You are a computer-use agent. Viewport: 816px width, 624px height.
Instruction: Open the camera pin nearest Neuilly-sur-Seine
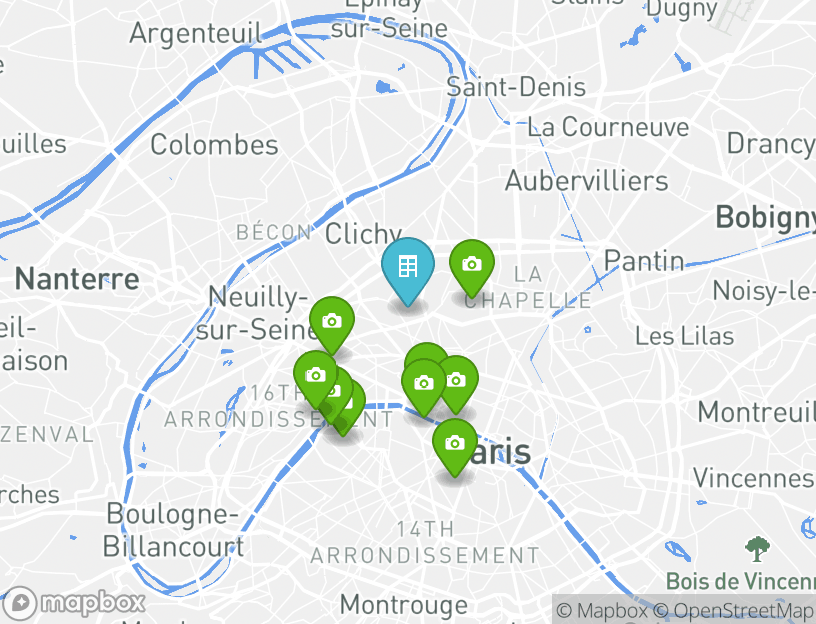coord(332,322)
